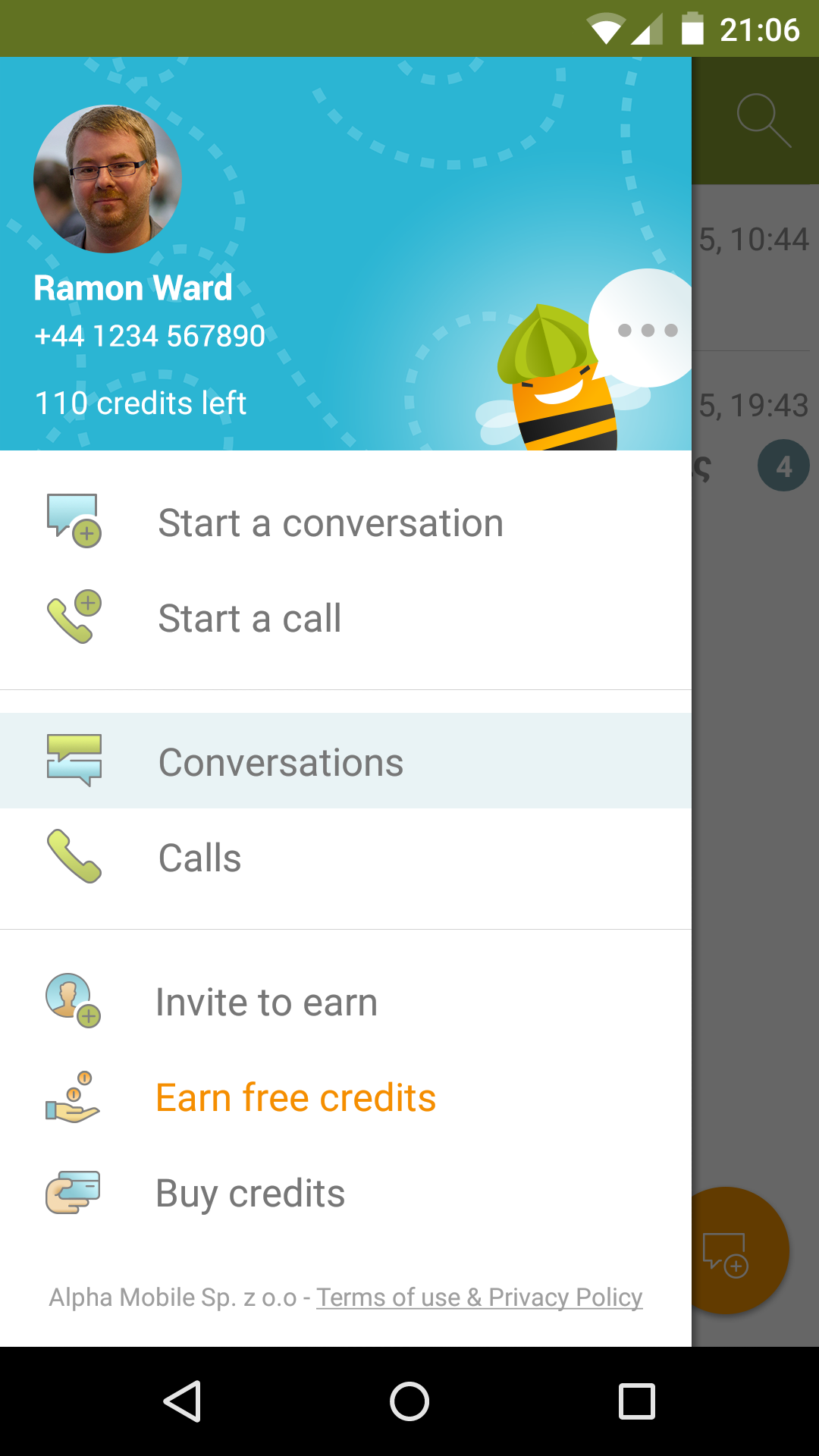Open Invite to earn
Screen dimensions: 819x1456
[266, 1003]
